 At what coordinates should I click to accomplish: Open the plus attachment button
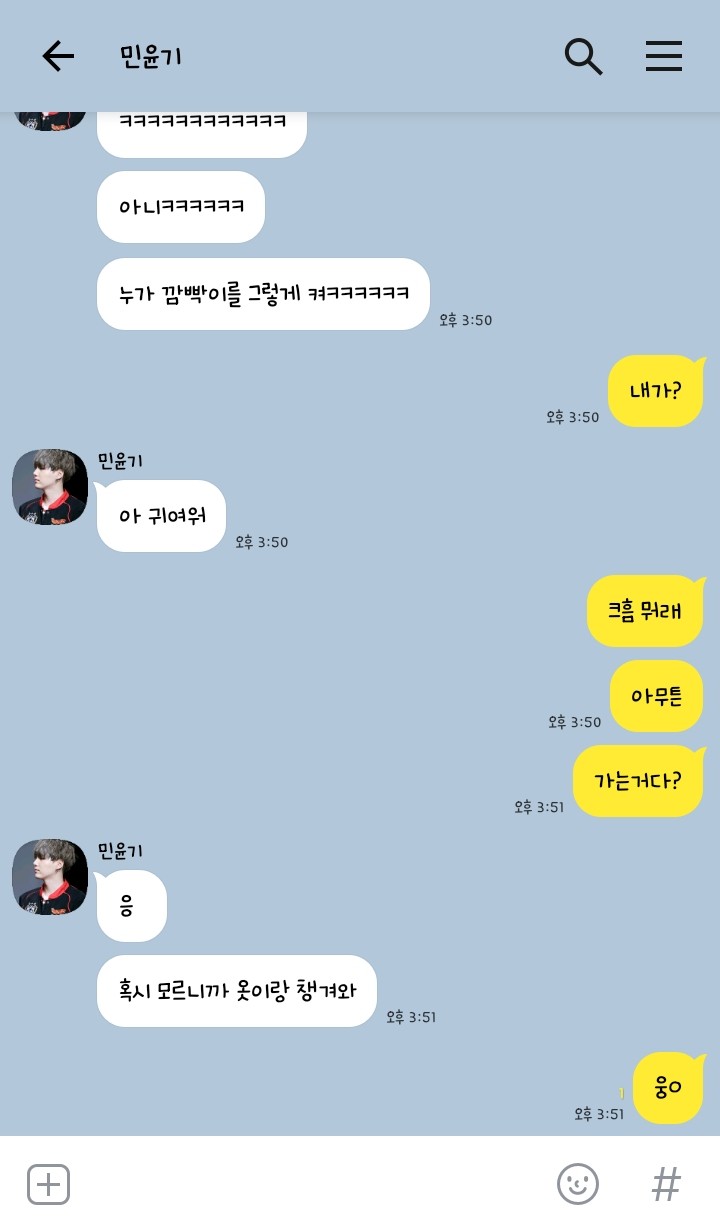click(x=48, y=1185)
